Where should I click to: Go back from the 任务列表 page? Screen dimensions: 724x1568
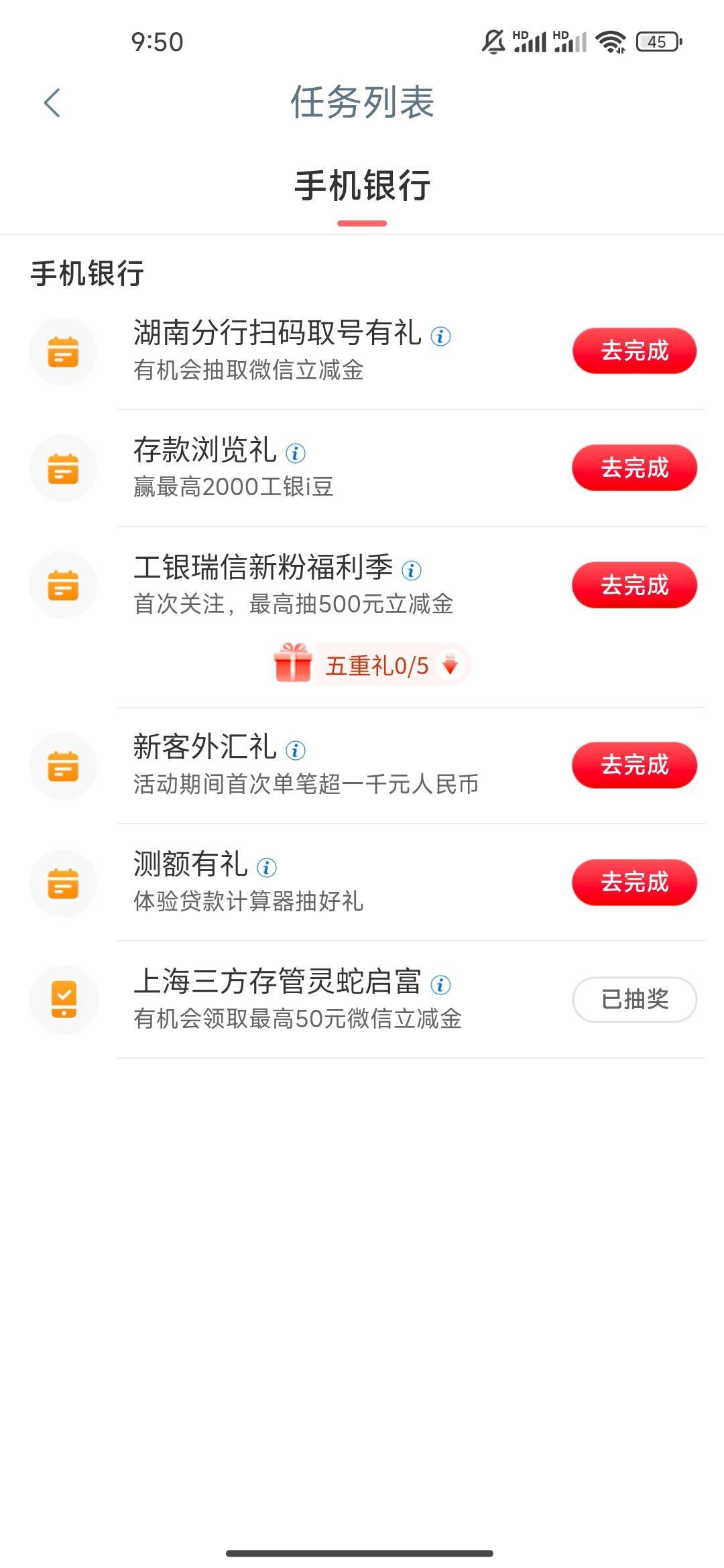52,103
